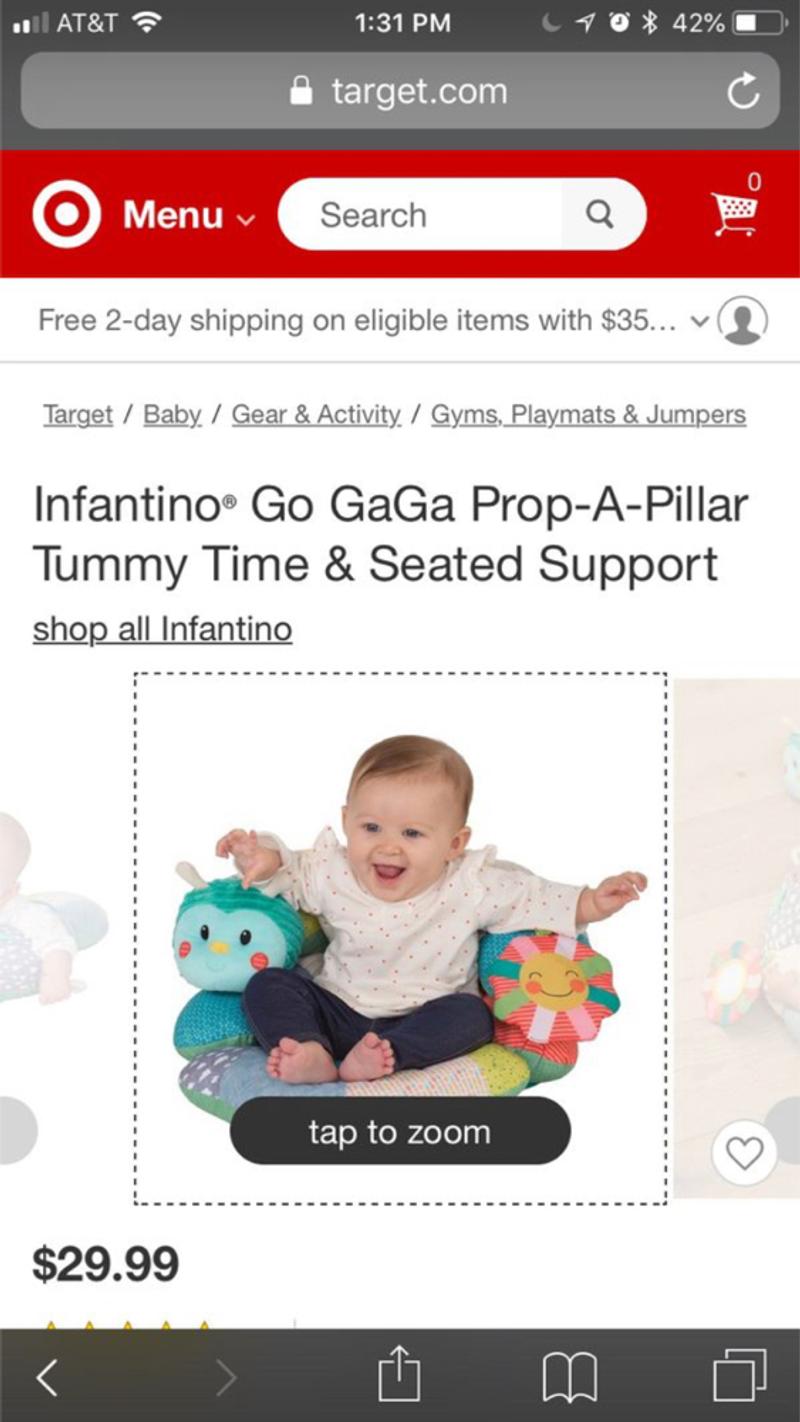Open Gyms, Playmats & Jumpers breadcrumb
800x1422 pixels.
click(588, 414)
